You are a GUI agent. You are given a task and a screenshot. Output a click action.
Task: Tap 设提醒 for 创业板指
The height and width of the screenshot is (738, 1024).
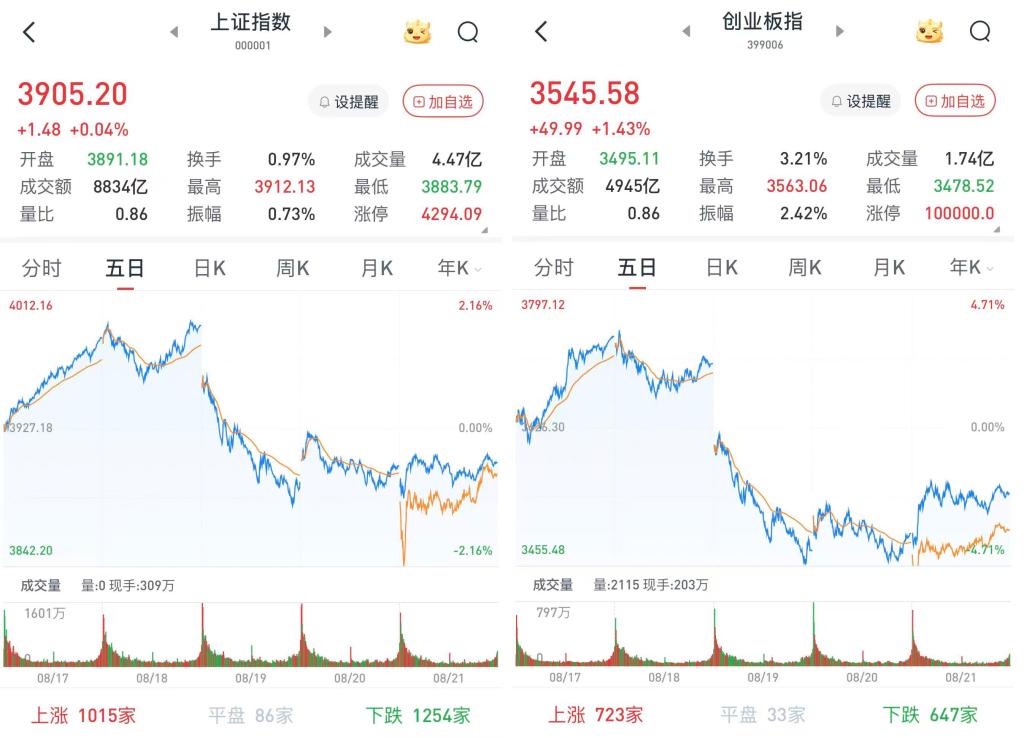click(861, 101)
